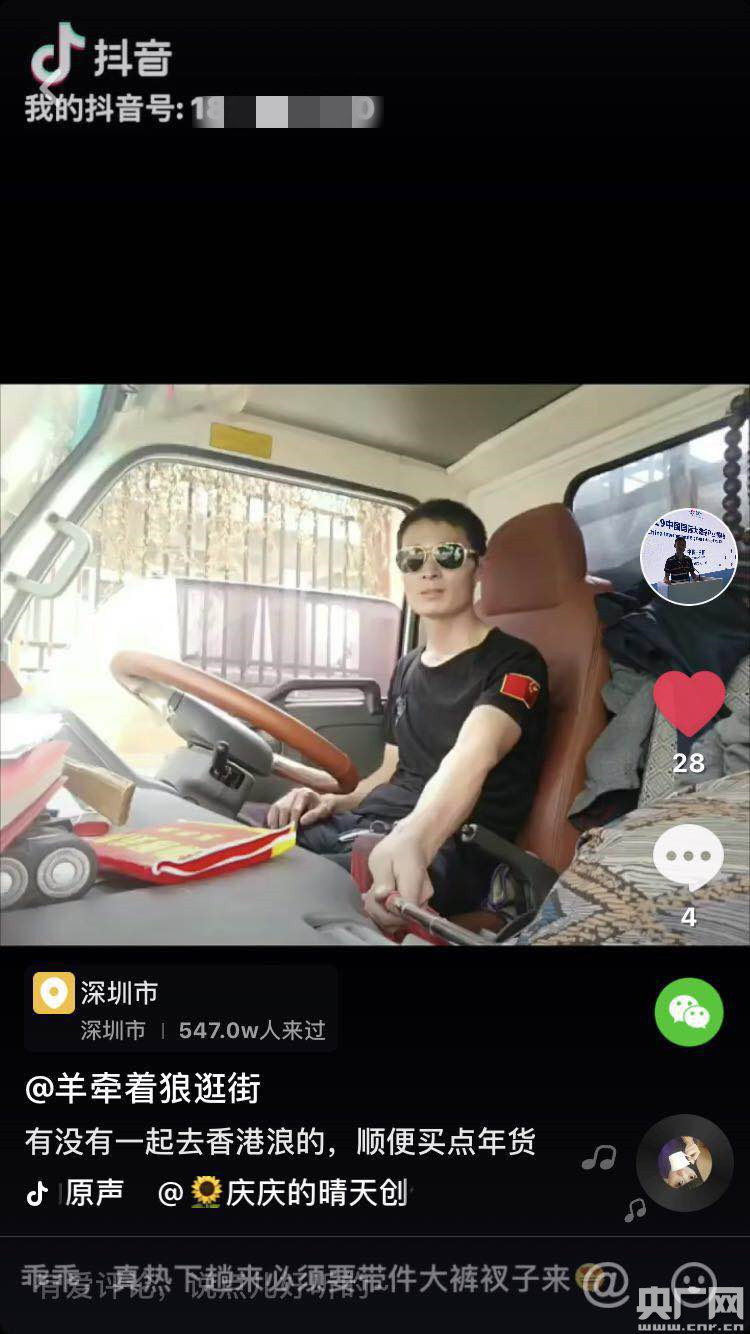750x1334 pixels.
Task: Open the creator's profile avatar
Action: click(688, 556)
